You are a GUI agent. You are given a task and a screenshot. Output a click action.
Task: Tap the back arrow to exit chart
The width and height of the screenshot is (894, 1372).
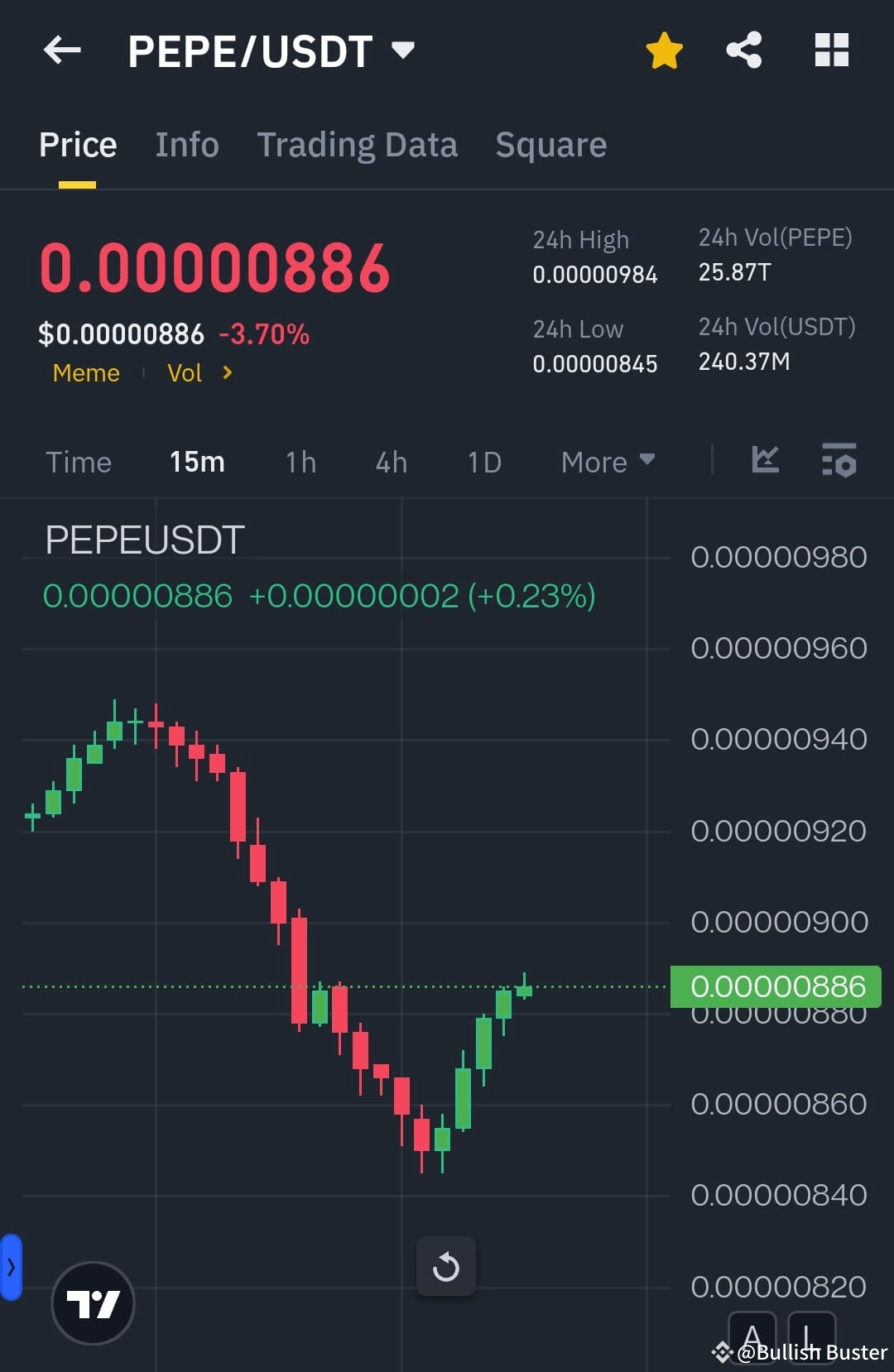(62, 50)
